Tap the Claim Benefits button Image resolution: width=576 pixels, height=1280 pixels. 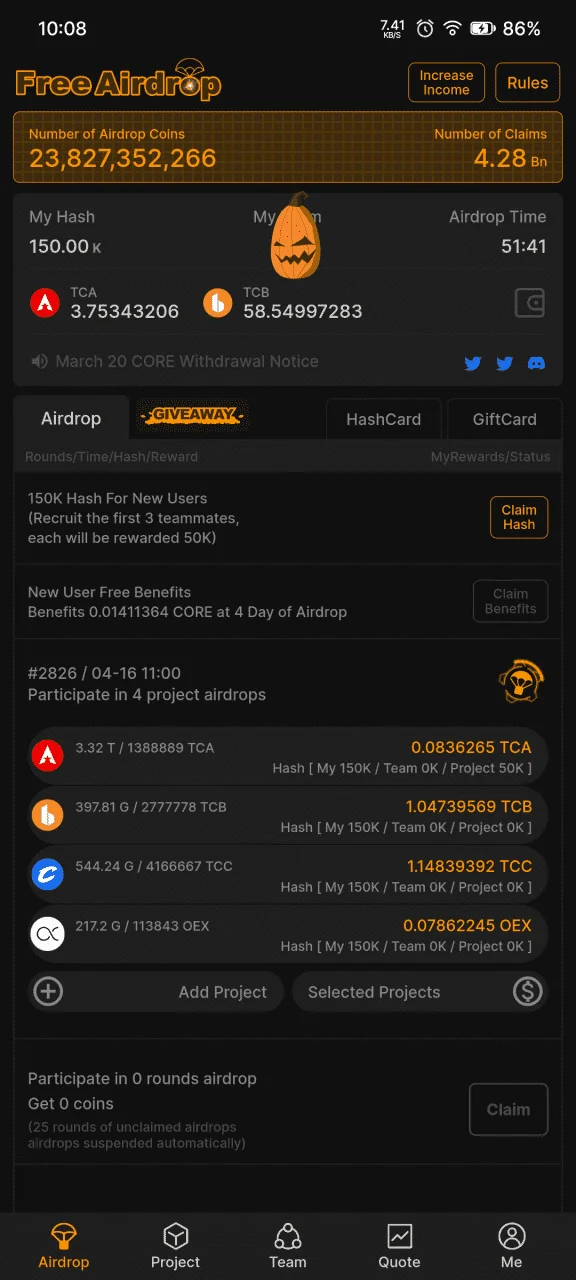[x=510, y=601]
